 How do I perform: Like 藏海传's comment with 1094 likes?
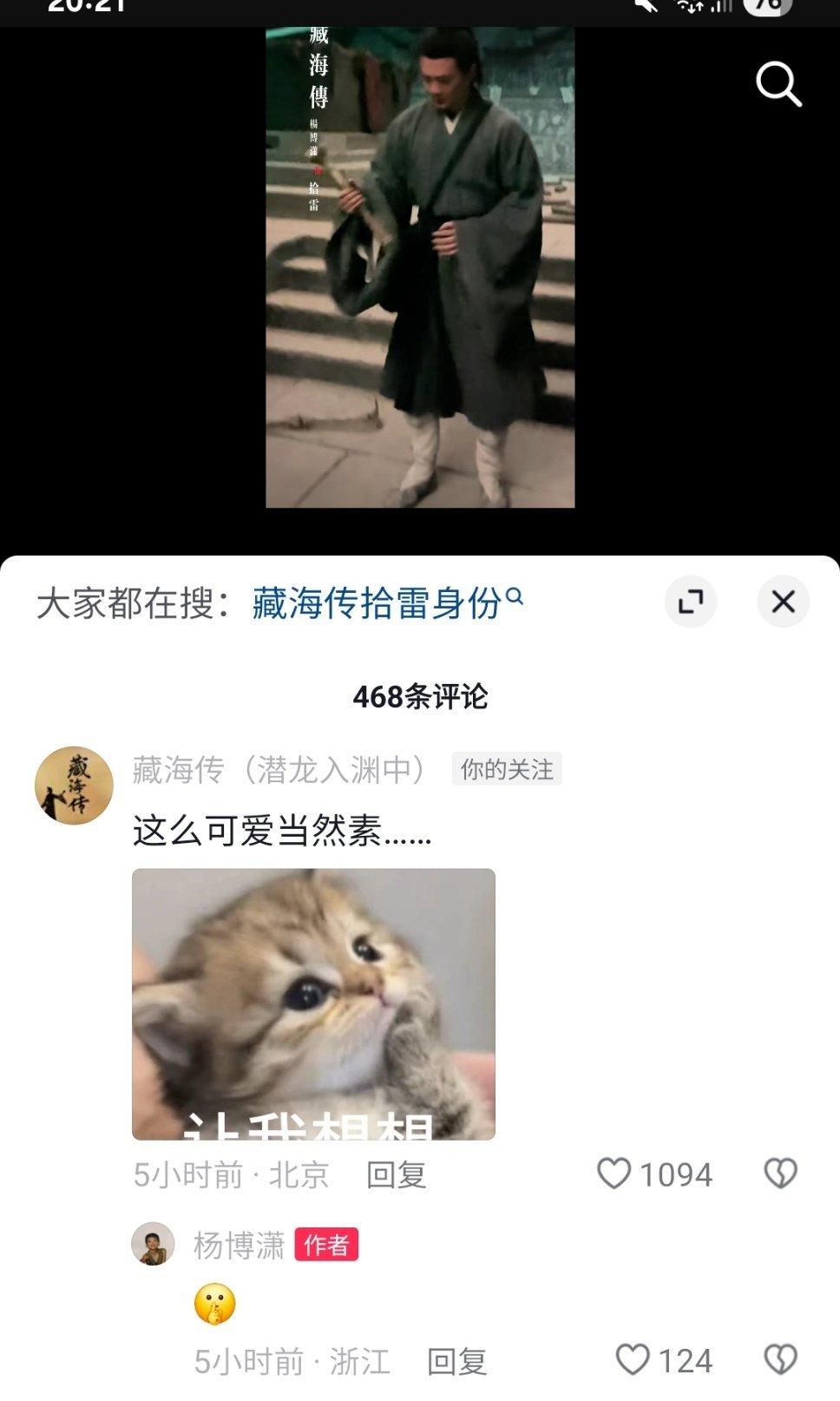(614, 1174)
